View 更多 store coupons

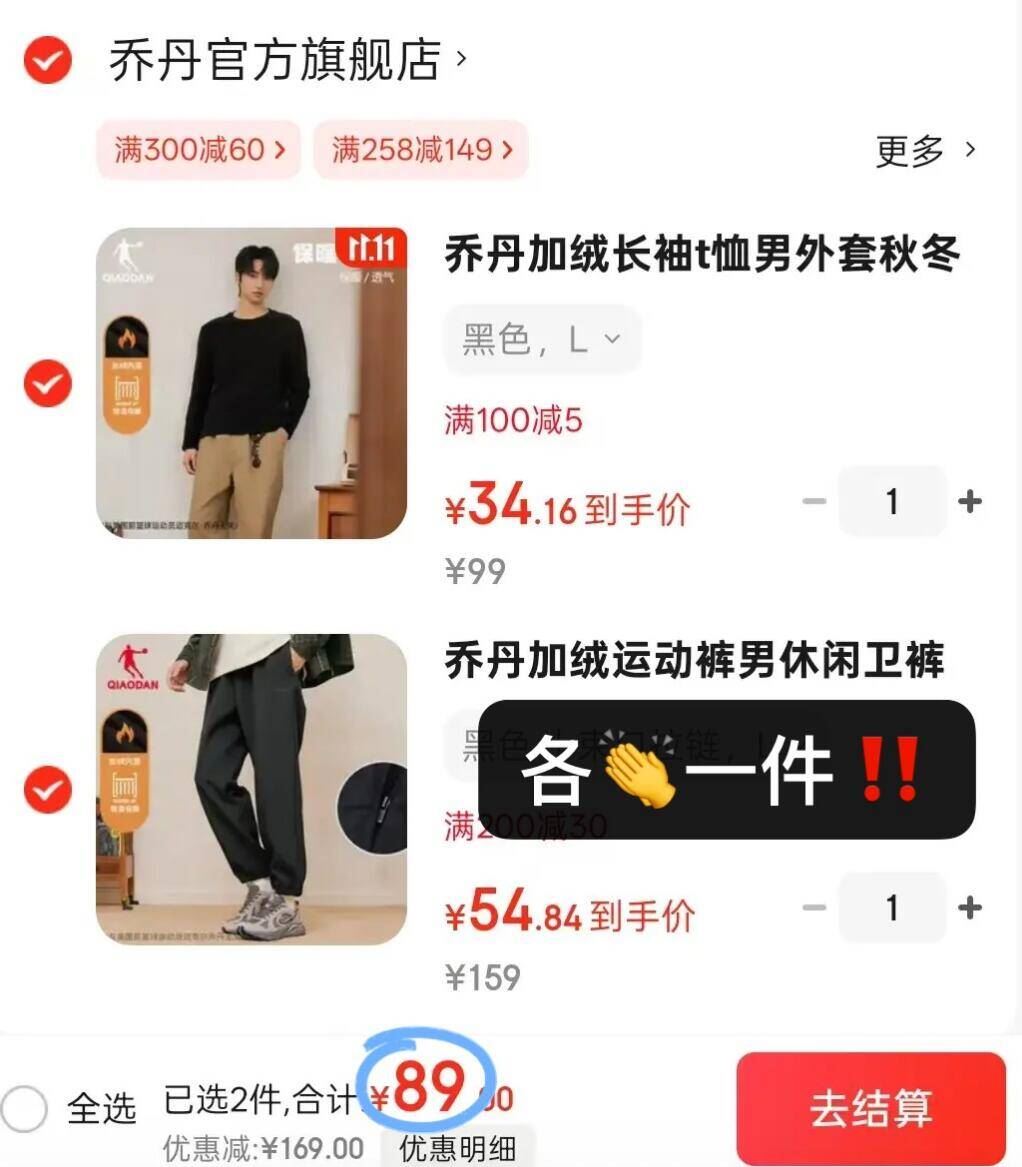point(924,151)
